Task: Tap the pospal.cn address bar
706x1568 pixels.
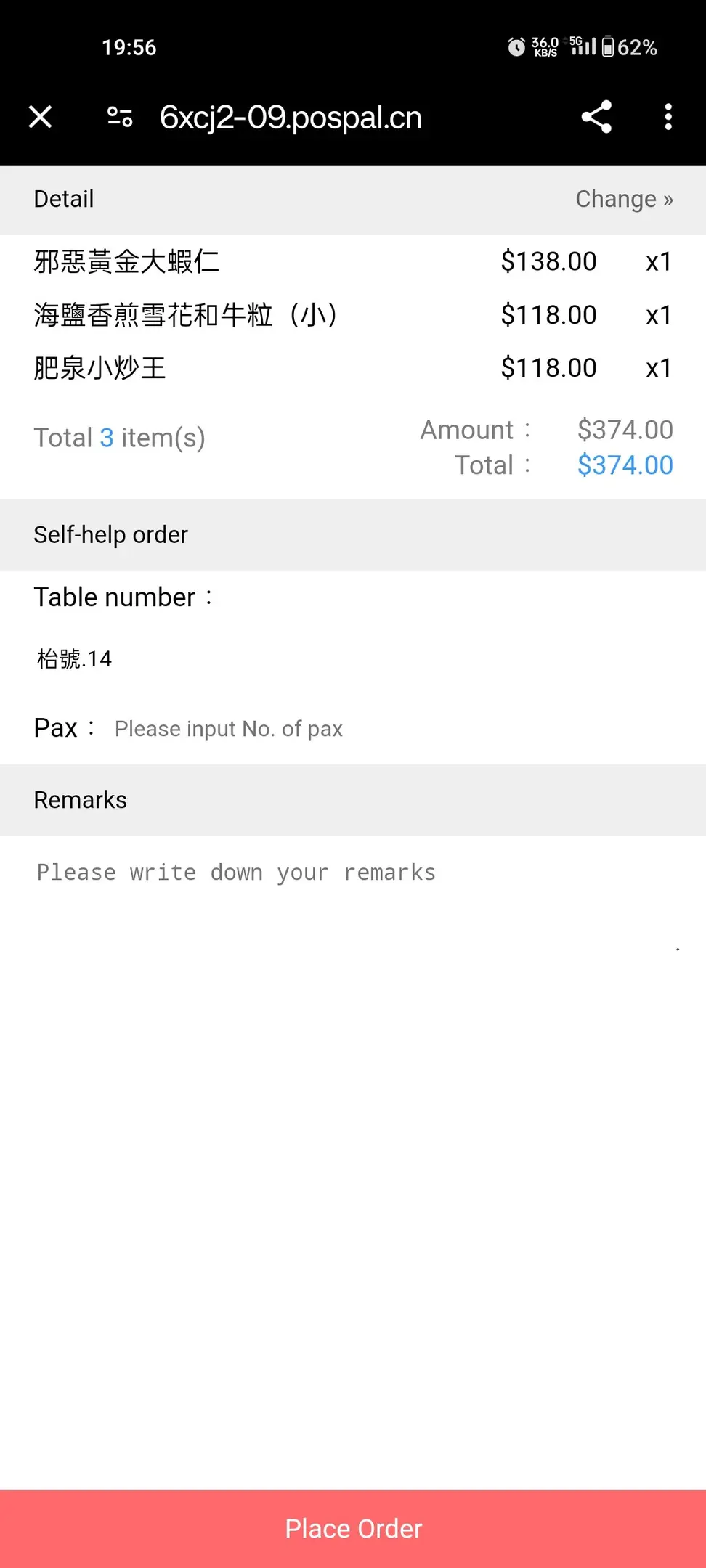Action: pyautogui.click(x=291, y=118)
